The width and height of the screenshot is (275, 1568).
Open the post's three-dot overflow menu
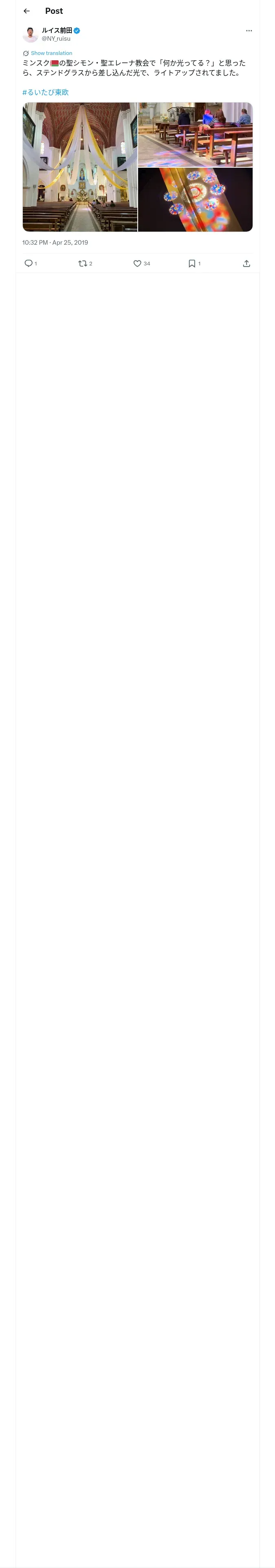tap(249, 31)
